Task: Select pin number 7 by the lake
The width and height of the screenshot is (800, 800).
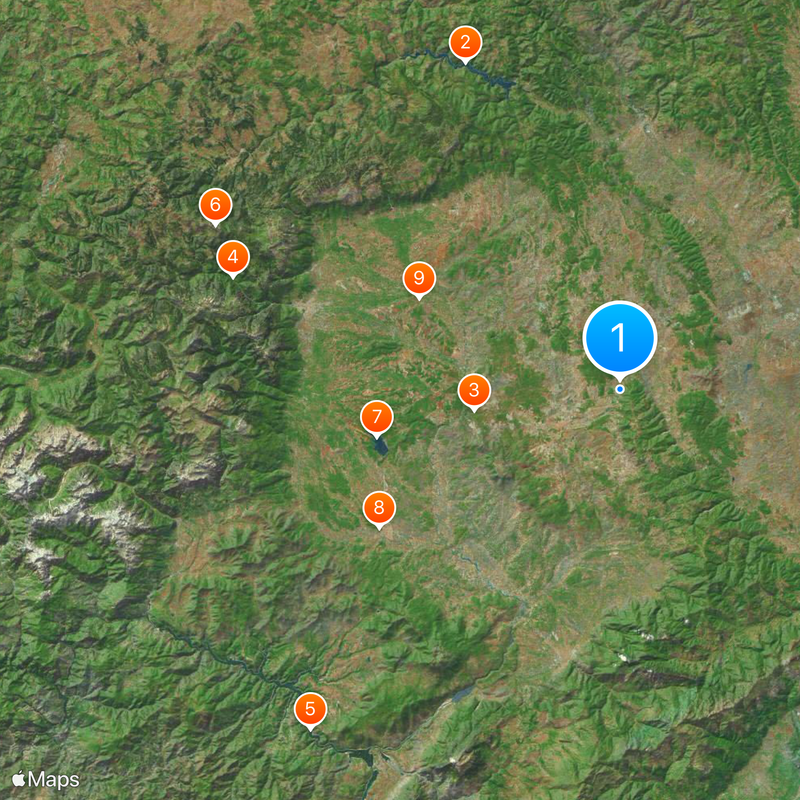Action: point(377,416)
